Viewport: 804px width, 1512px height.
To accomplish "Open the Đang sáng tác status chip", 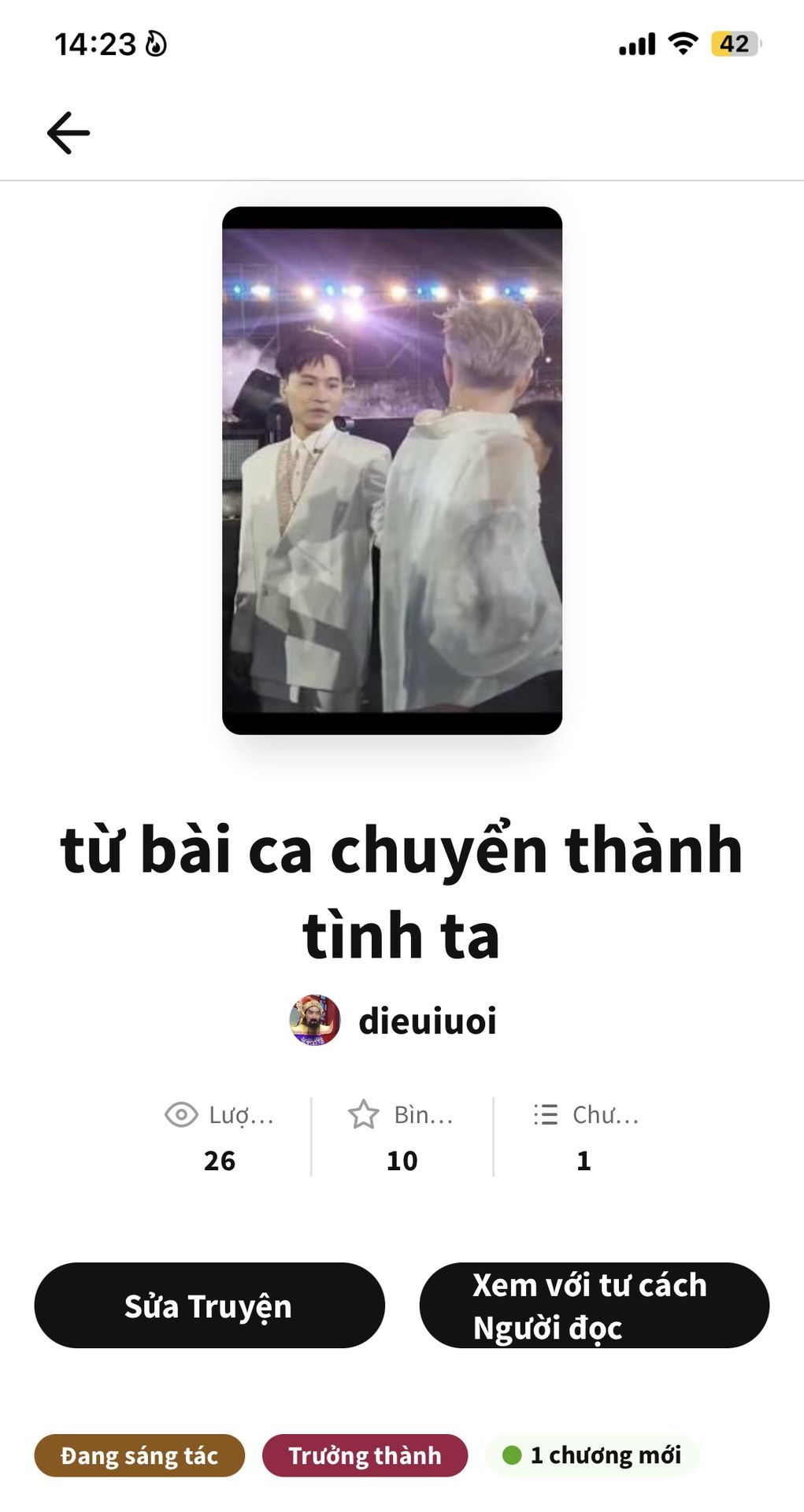I will pos(139,1455).
